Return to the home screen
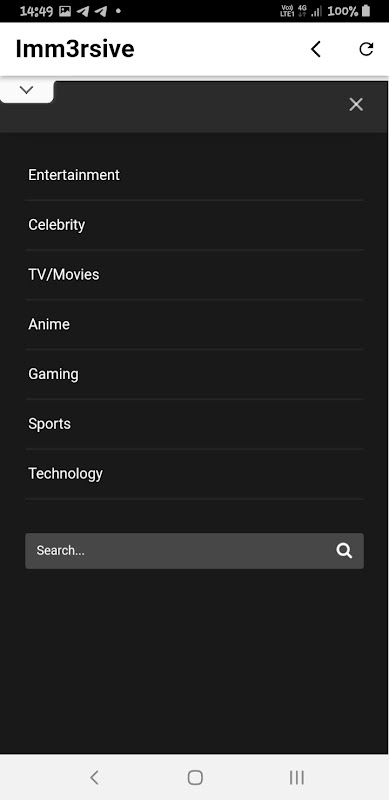This screenshot has height=800, width=389. (x=195, y=777)
